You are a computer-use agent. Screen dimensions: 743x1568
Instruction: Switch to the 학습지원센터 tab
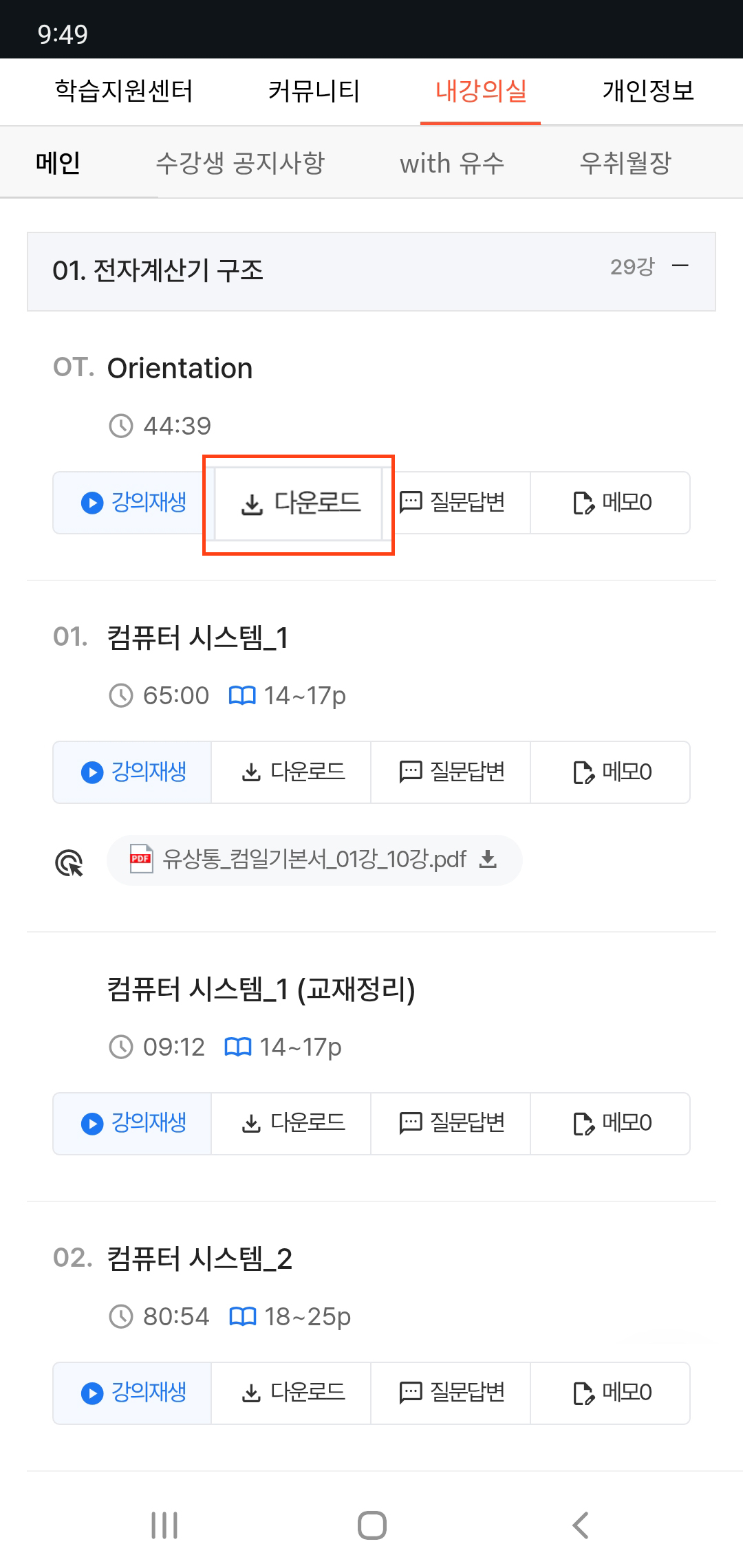(124, 91)
